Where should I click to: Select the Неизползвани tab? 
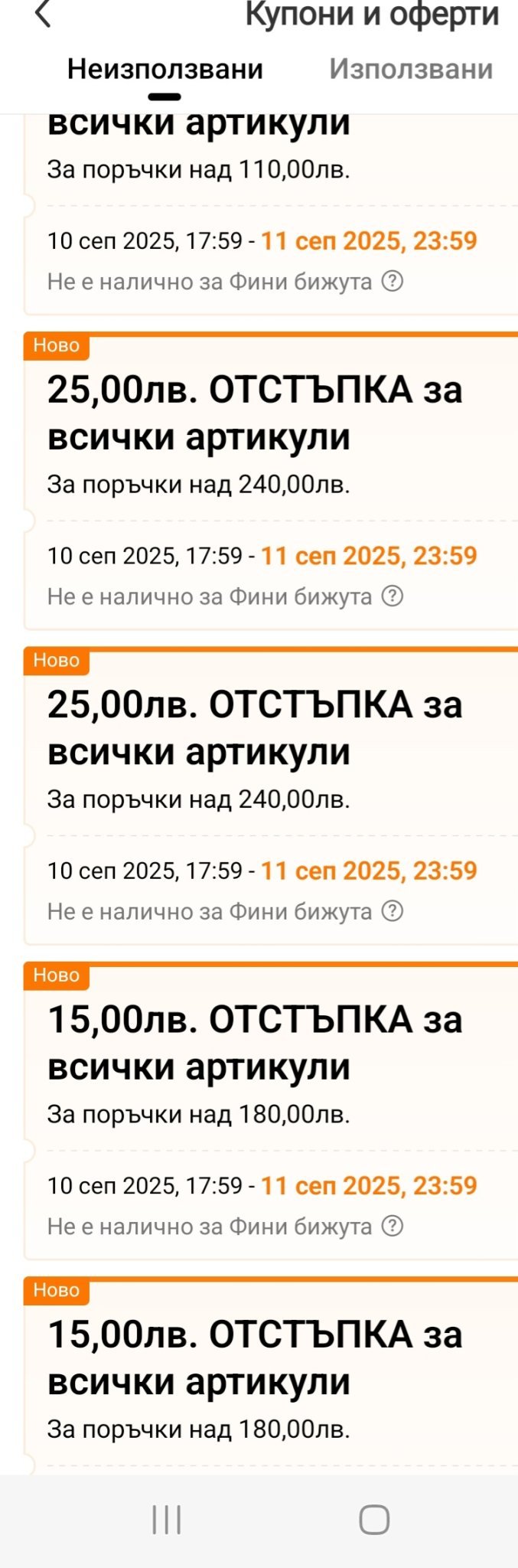[x=165, y=70]
